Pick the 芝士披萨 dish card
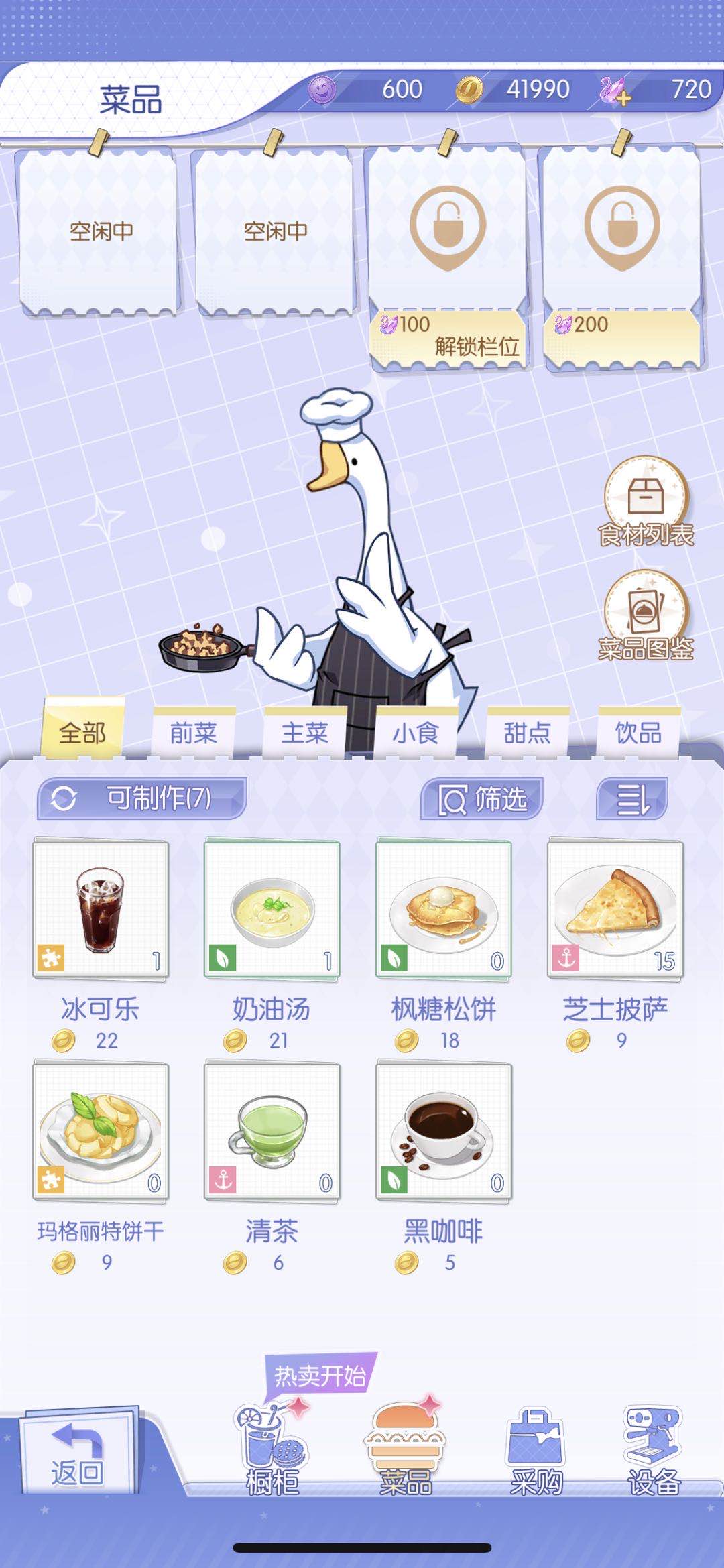 615,910
